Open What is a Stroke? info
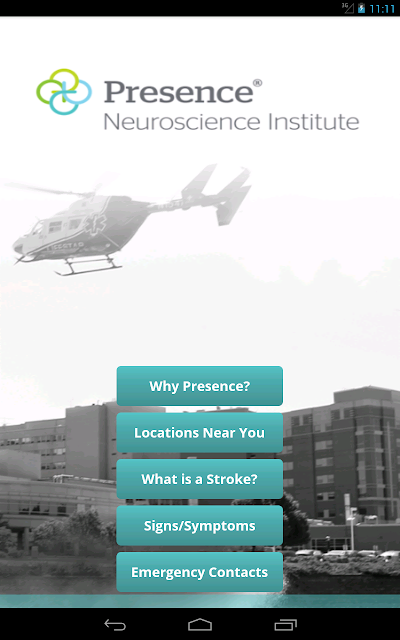Viewport: 400px width, 640px height. (200, 479)
